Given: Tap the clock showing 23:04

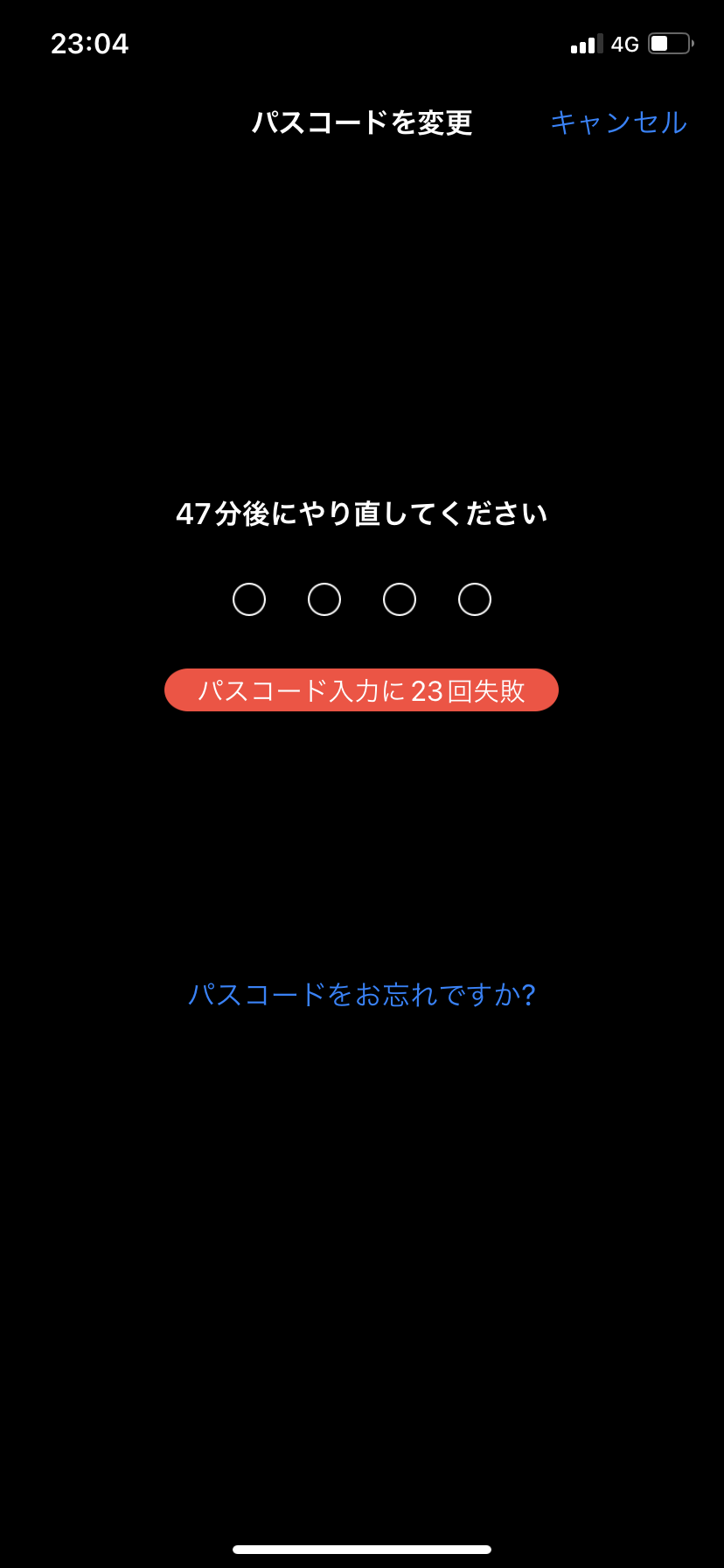Looking at the screenshot, I should tap(90, 44).
